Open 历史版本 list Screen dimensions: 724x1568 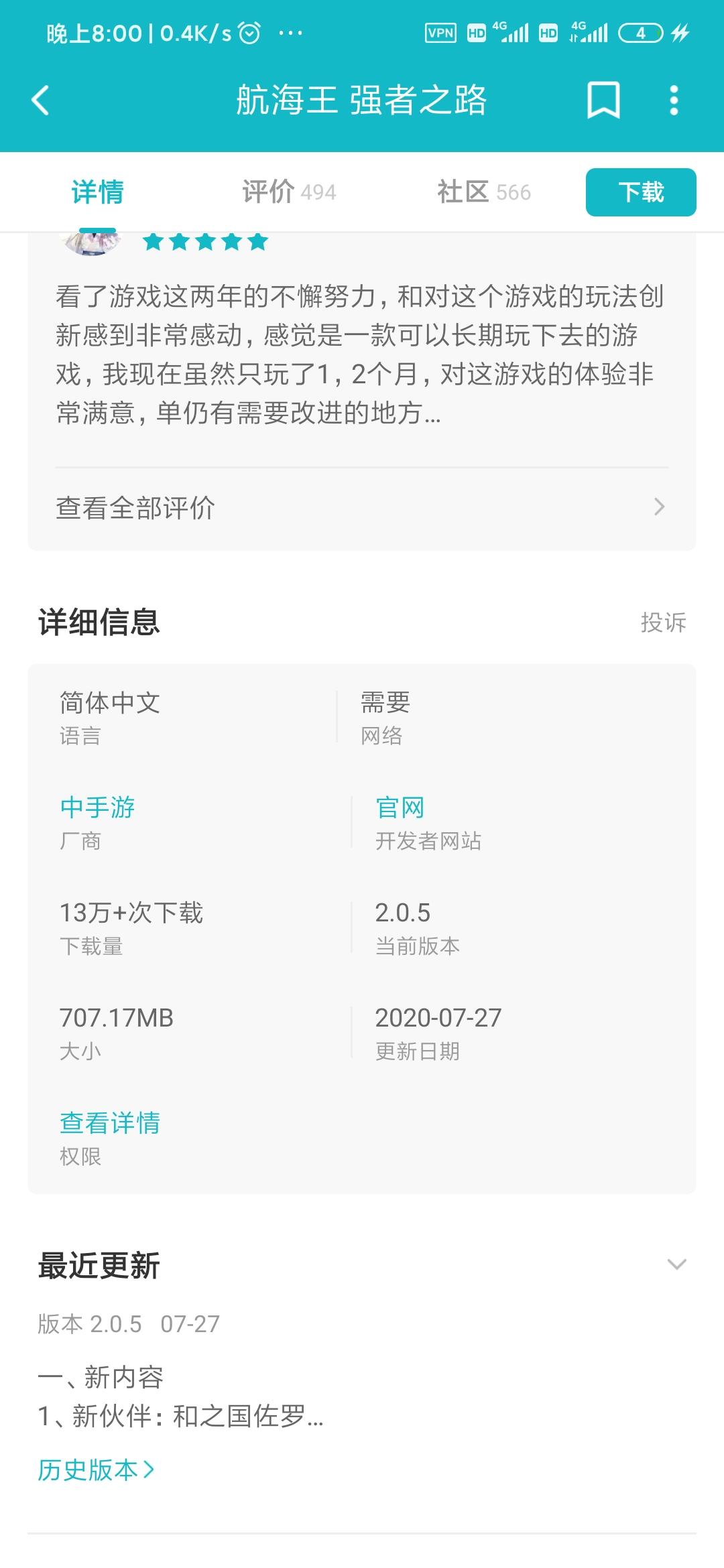tap(96, 1470)
